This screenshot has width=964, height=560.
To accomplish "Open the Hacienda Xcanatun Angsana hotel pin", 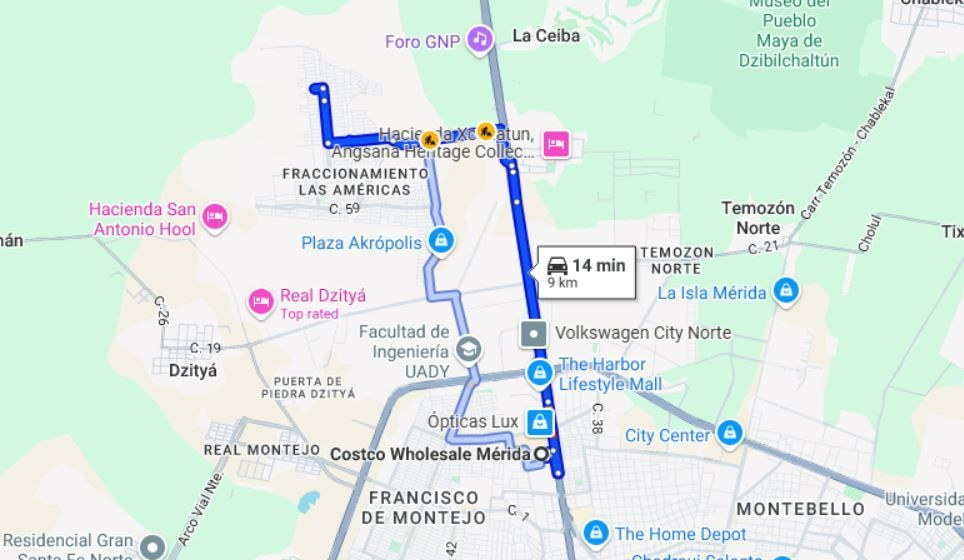I will point(556,144).
